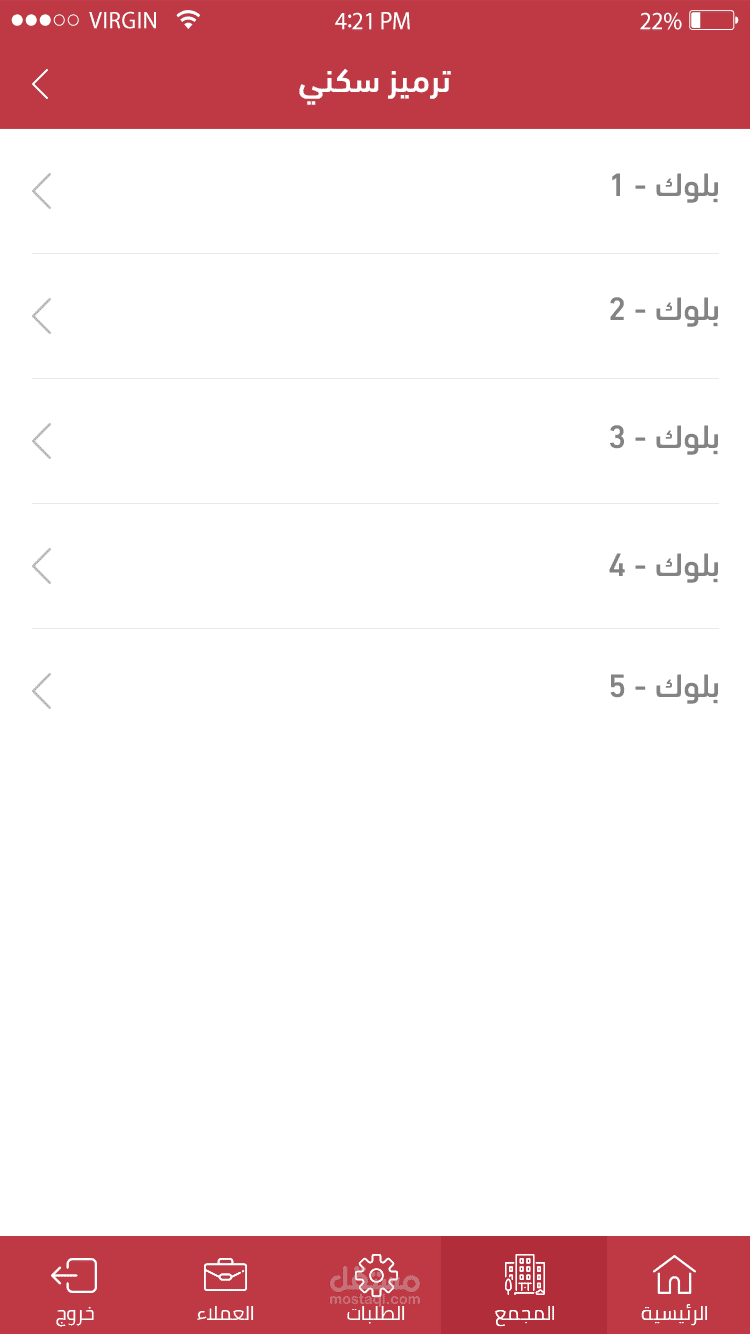Viewport: 750px width, 1334px height.
Task: Select the بلوك - 5 row
Action: (x=375, y=691)
